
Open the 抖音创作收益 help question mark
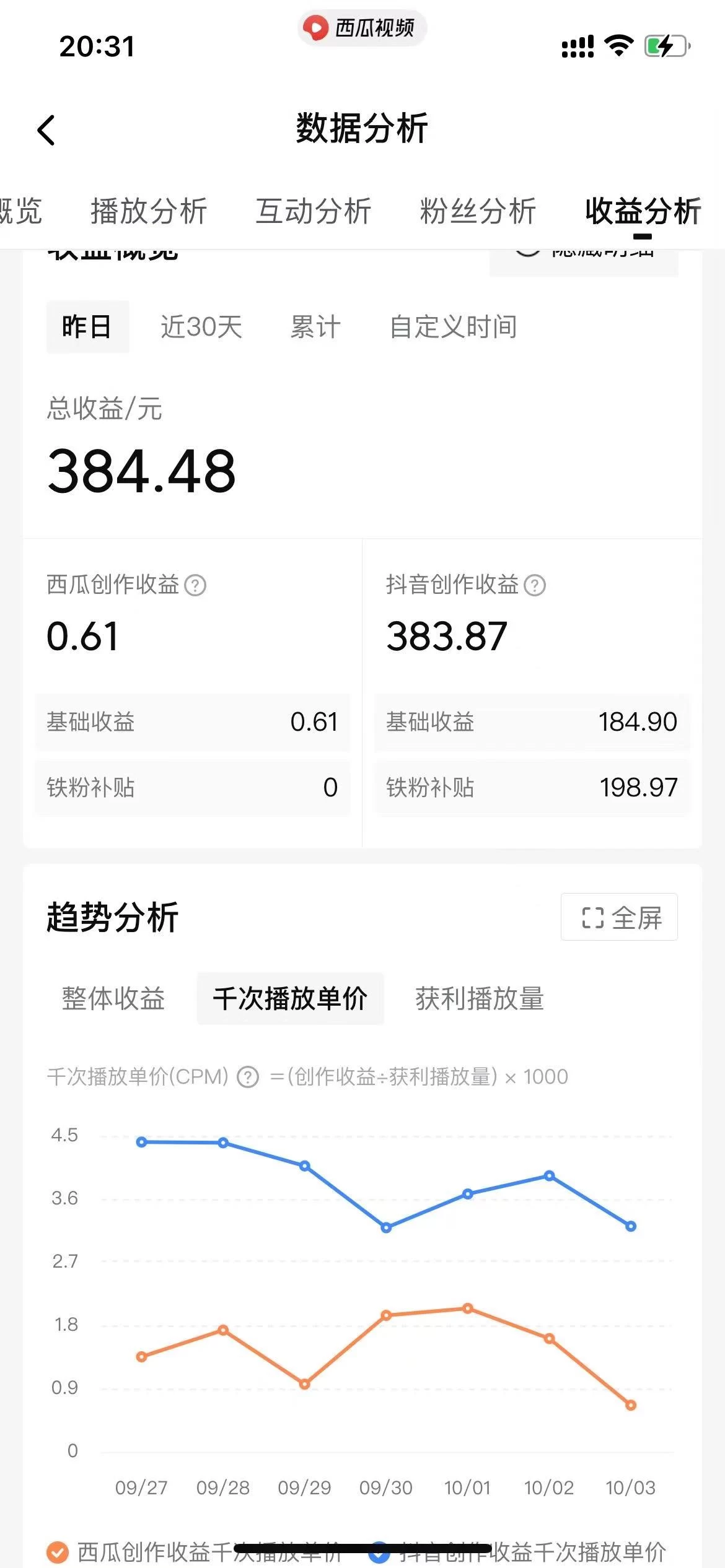[x=535, y=585]
